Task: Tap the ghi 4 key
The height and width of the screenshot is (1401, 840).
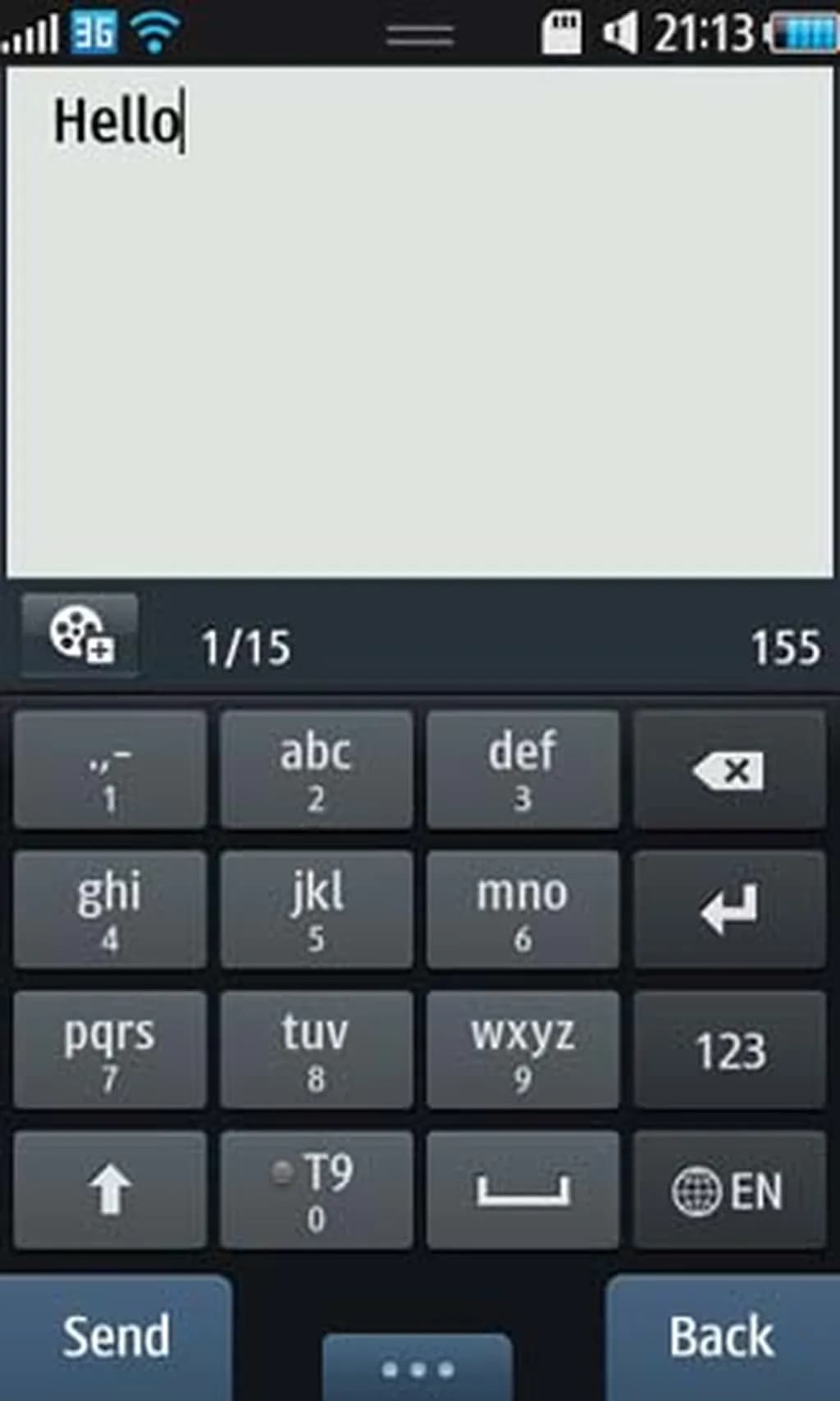Action: point(110,910)
